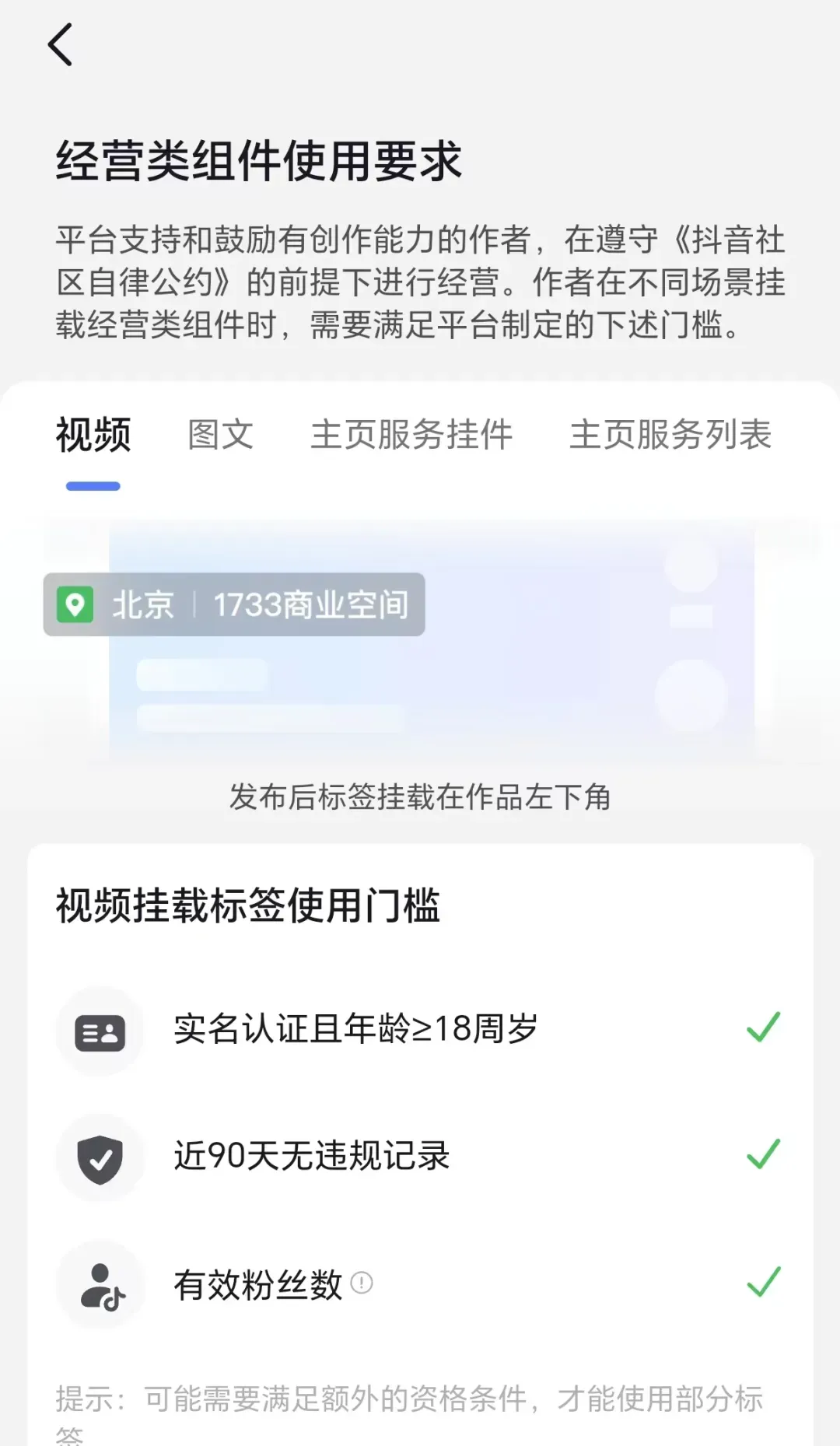Open the 主页服务挂件 tab

pyautogui.click(x=411, y=434)
